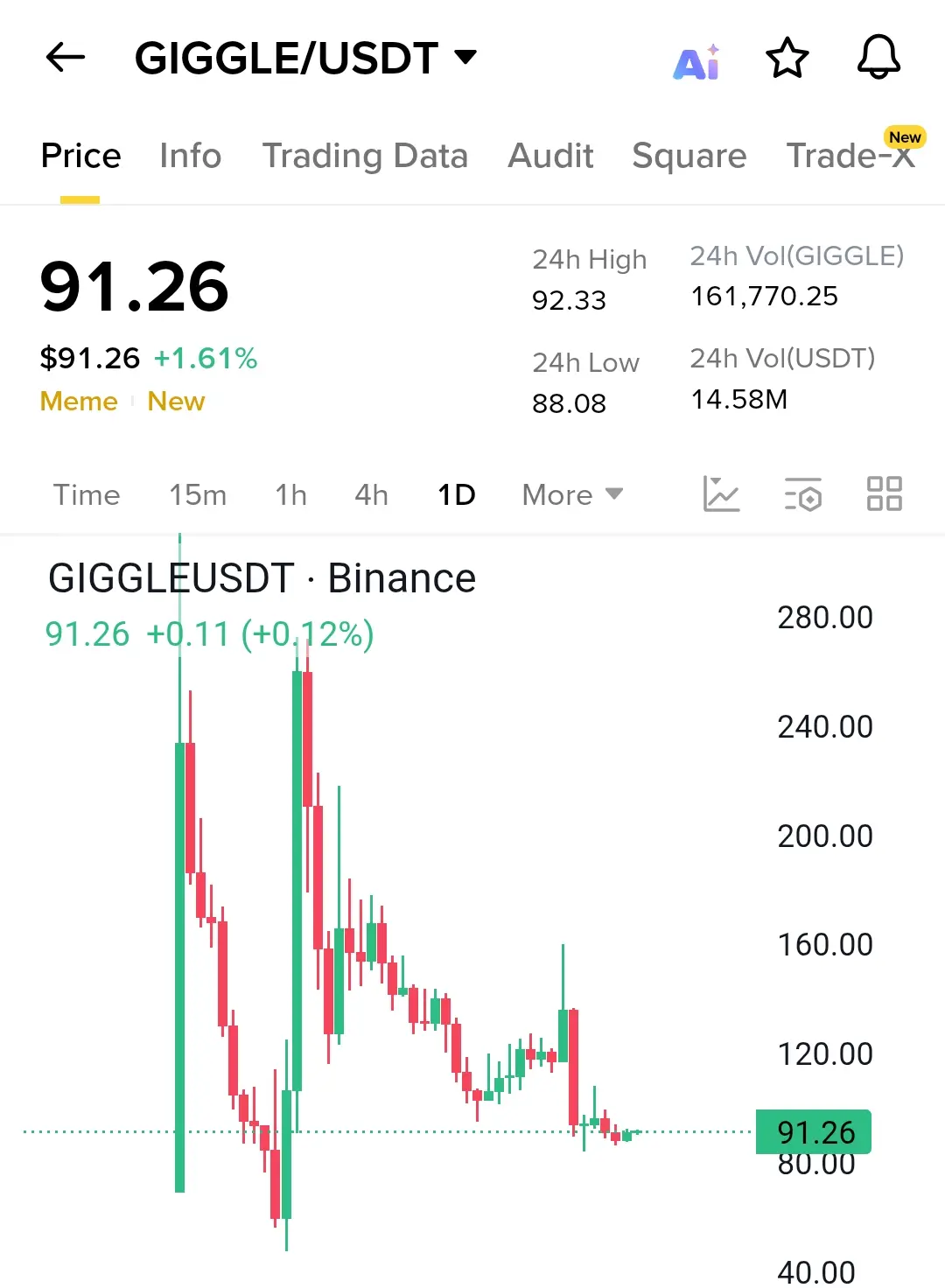This screenshot has width=945, height=1288.
Task: Open the chart drawing tools icon
Action: 721,494
